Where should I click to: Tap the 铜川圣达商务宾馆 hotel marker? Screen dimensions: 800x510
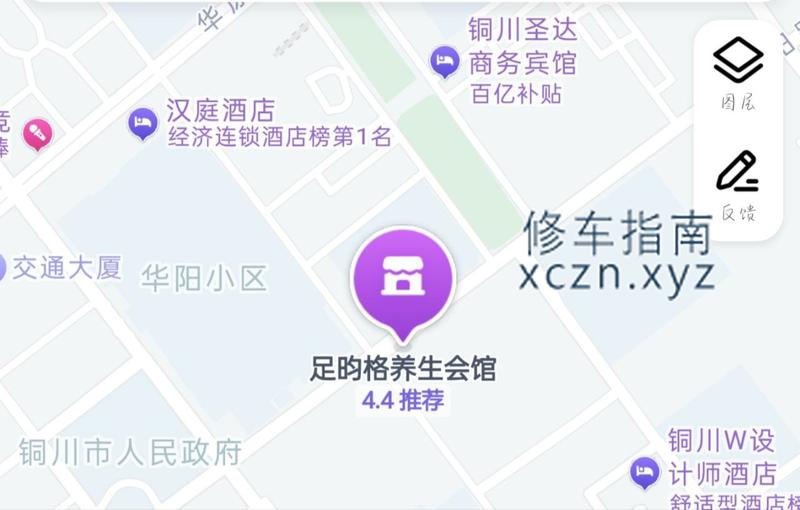click(444, 63)
